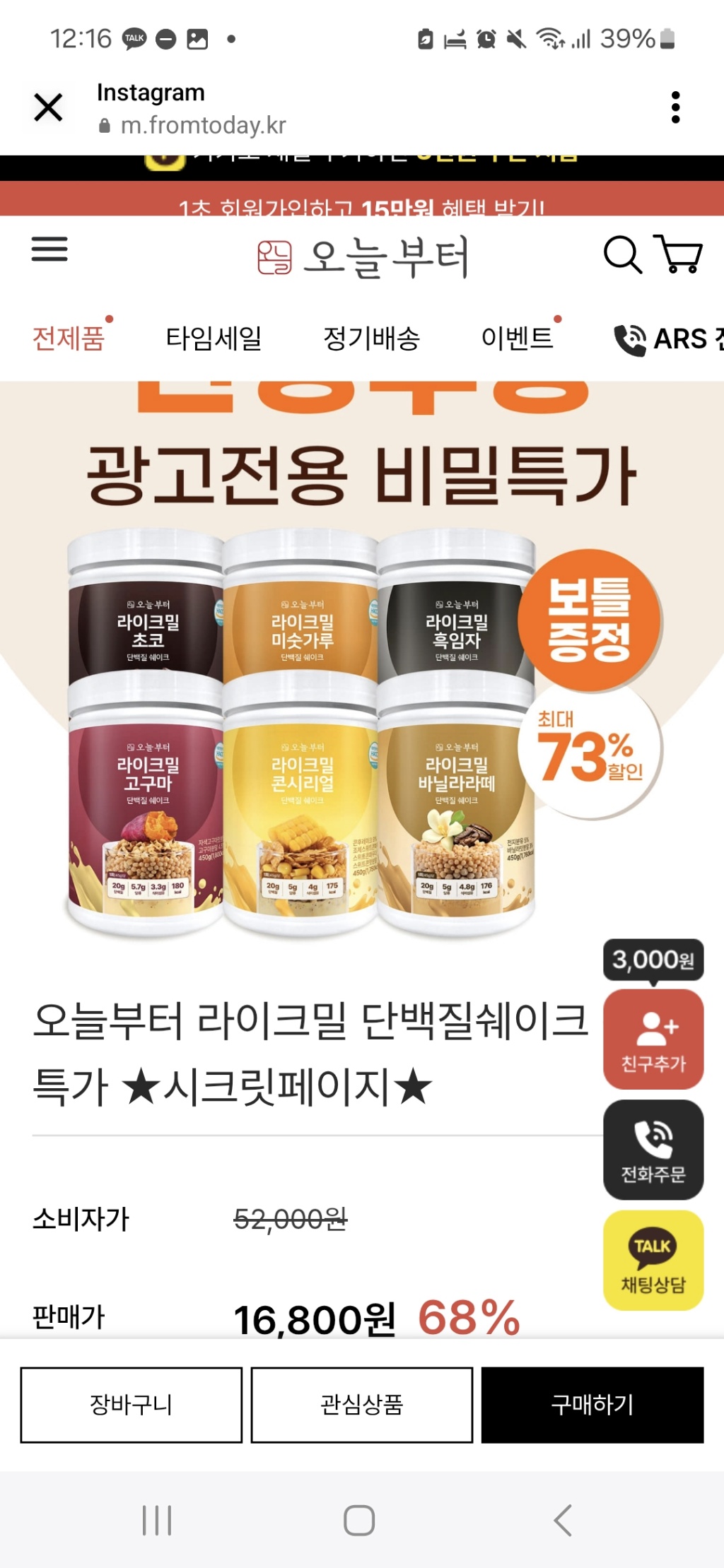Save the item with 관심상품
Screen dimensions: 724x1568
click(362, 1405)
